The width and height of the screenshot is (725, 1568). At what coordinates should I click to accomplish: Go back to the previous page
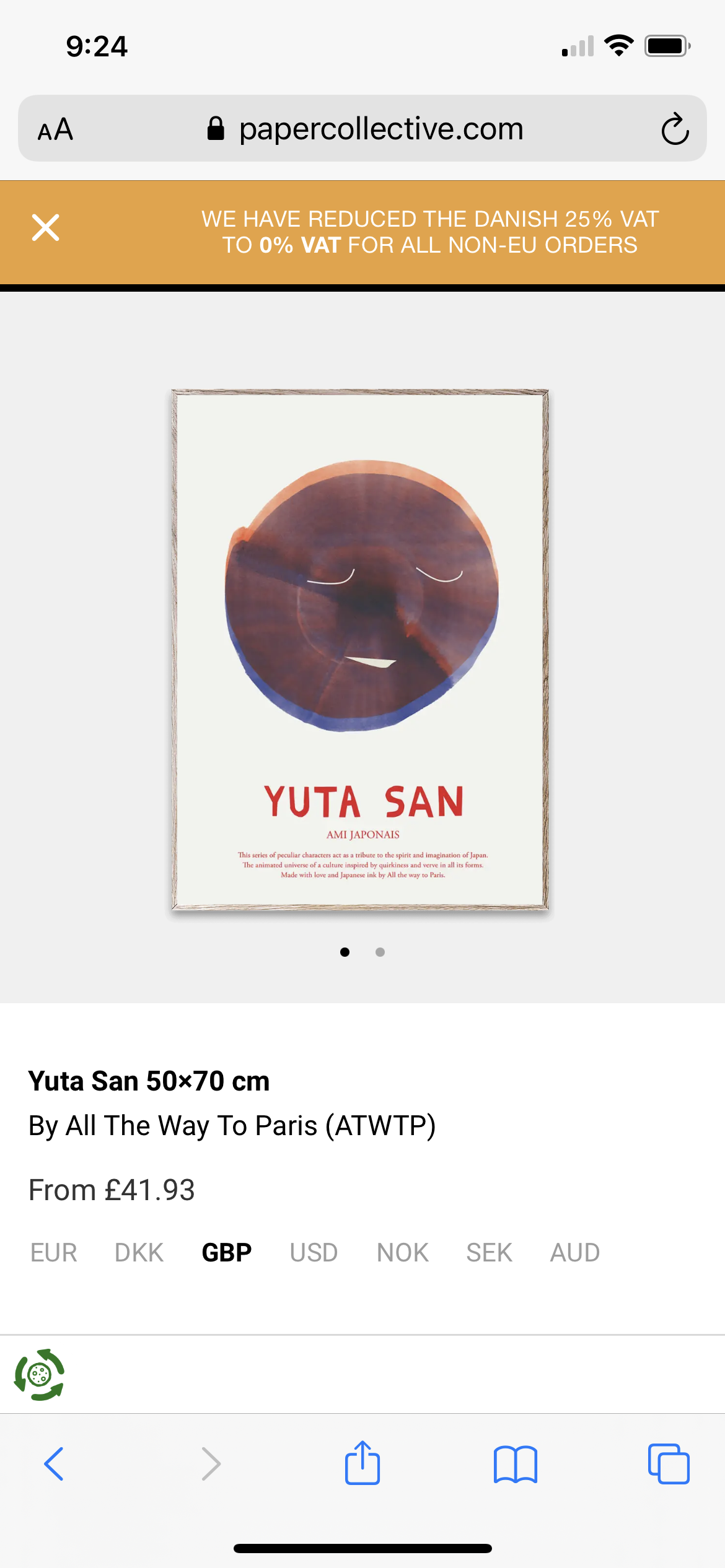55,1464
